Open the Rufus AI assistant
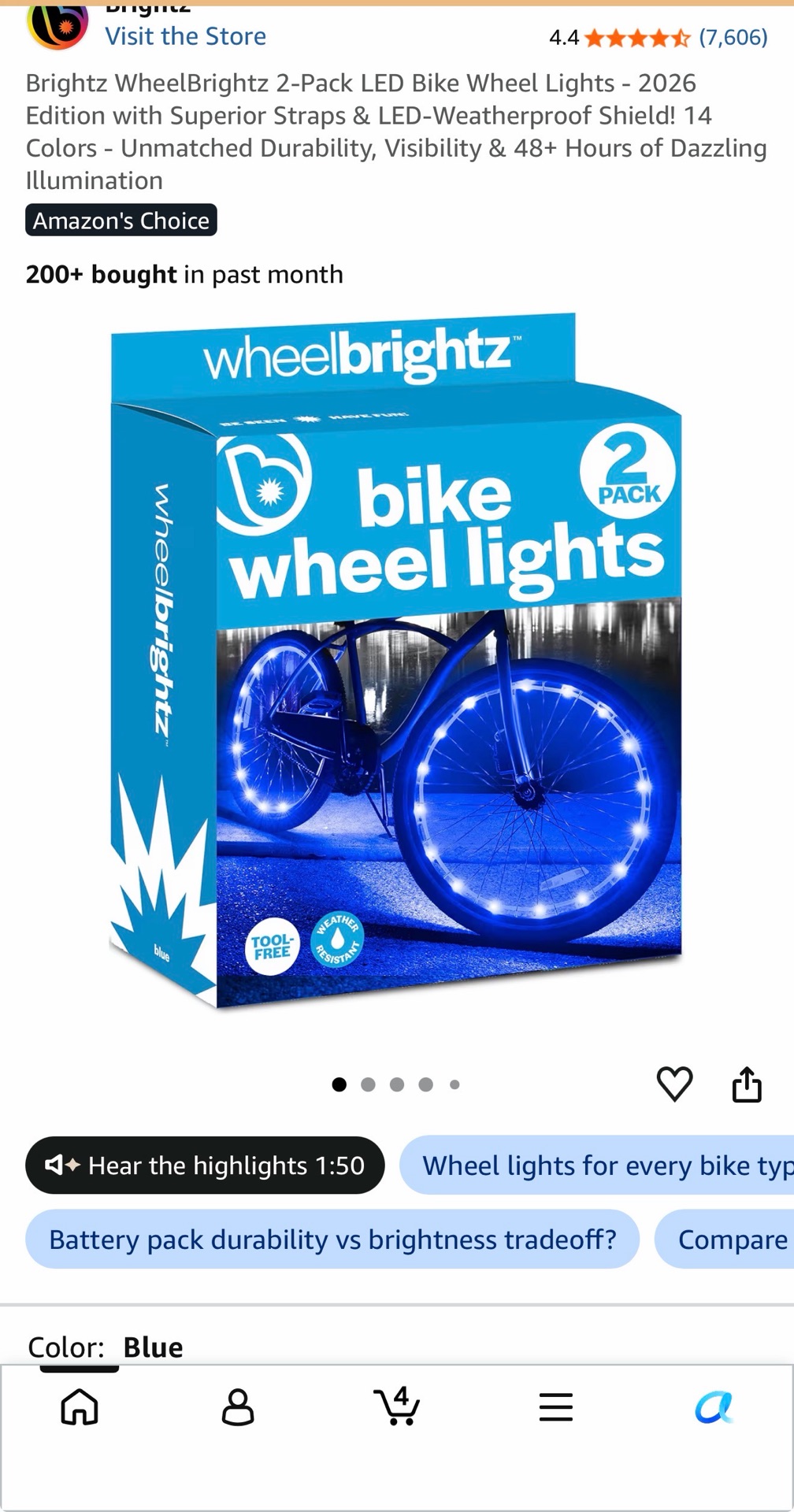The height and width of the screenshot is (1512, 794). point(714,1406)
